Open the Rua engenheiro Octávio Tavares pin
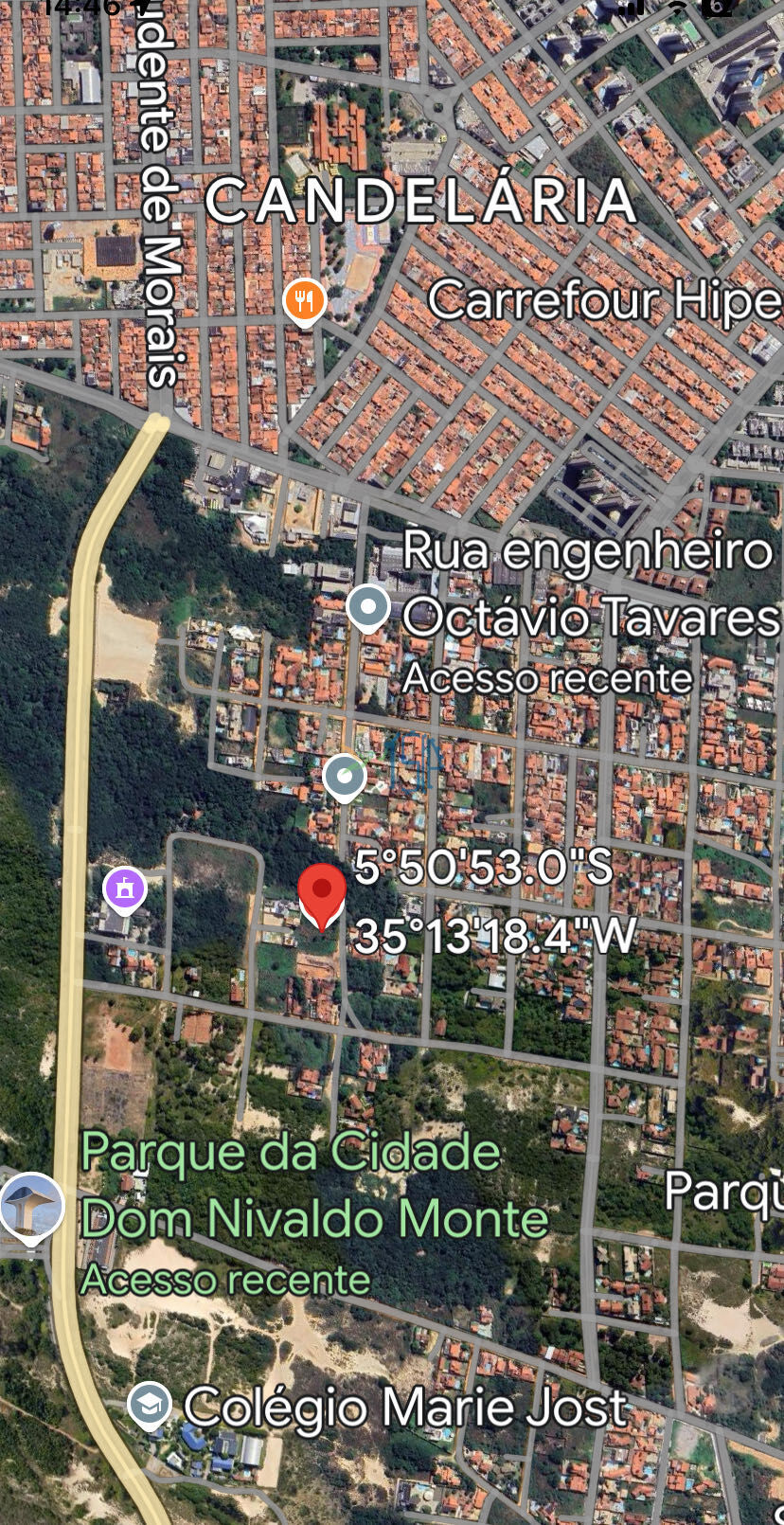The width and height of the screenshot is (784, 1525). point(368,606)
